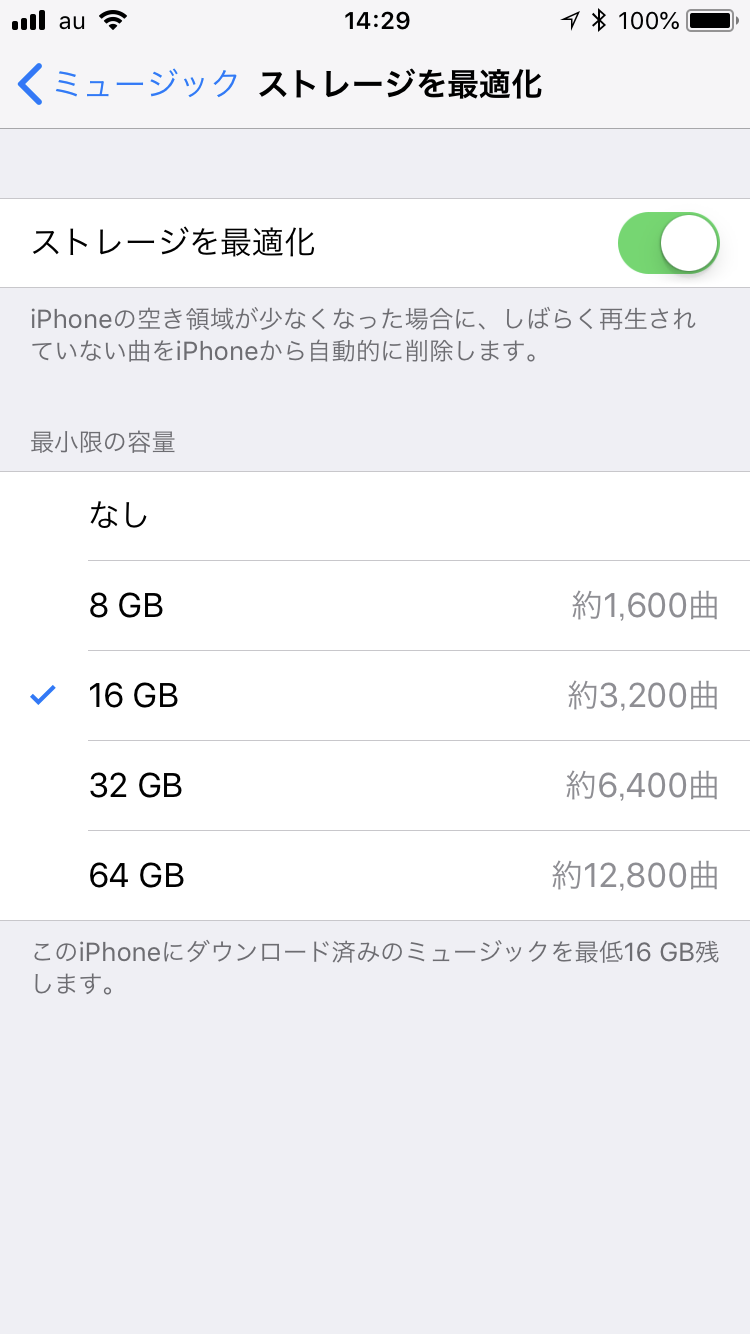
Task: Set minimum storage to 64 GB
Action: click(x=375, y=876)
